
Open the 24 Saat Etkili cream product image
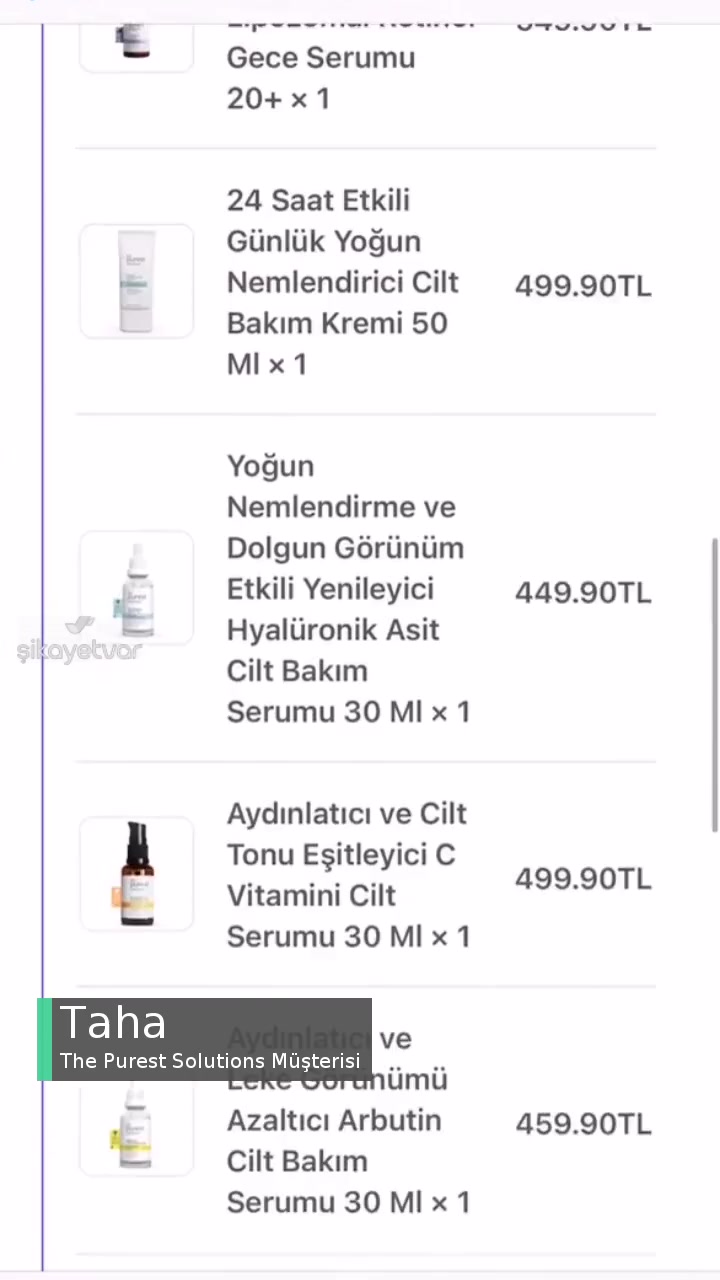(x=135, y=281)
